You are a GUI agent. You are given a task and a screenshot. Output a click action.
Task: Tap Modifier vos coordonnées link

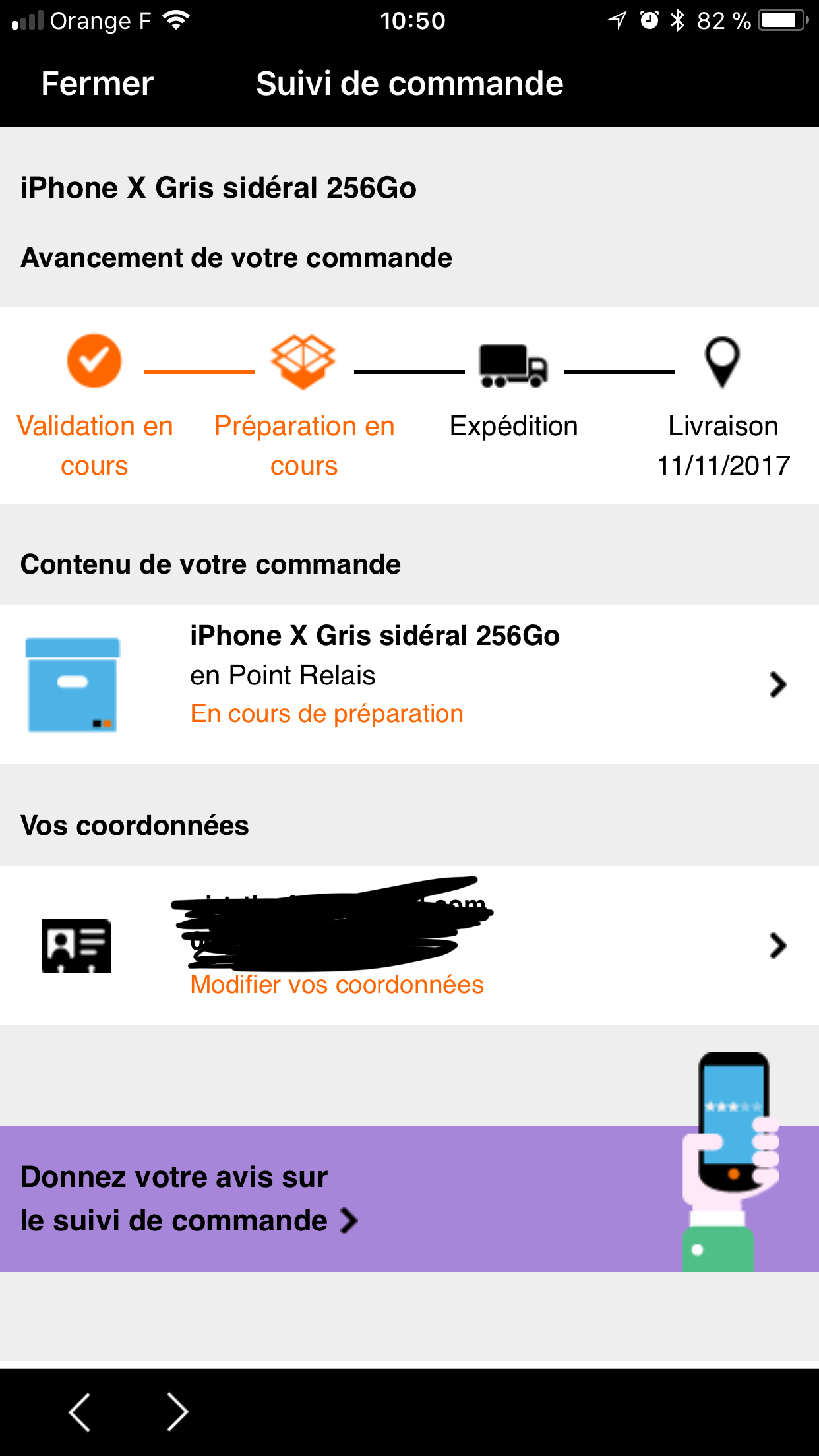pos(336,985)
